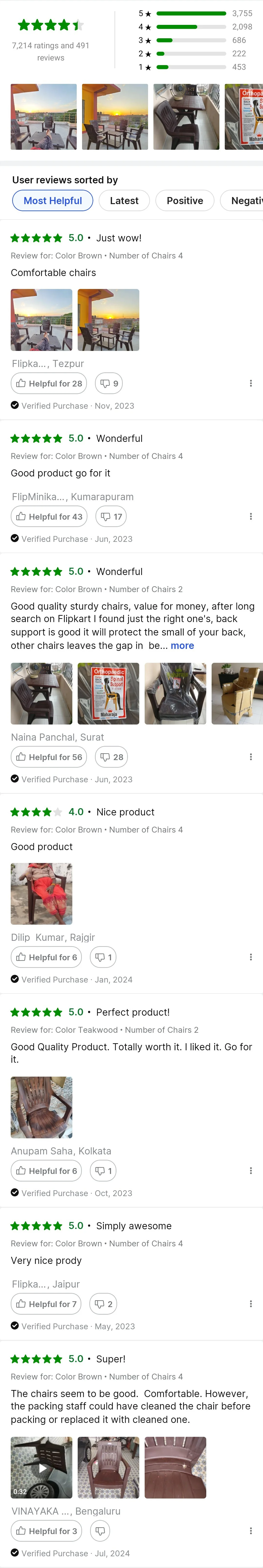Mark the Tezpur review helpful

(49, 384)
